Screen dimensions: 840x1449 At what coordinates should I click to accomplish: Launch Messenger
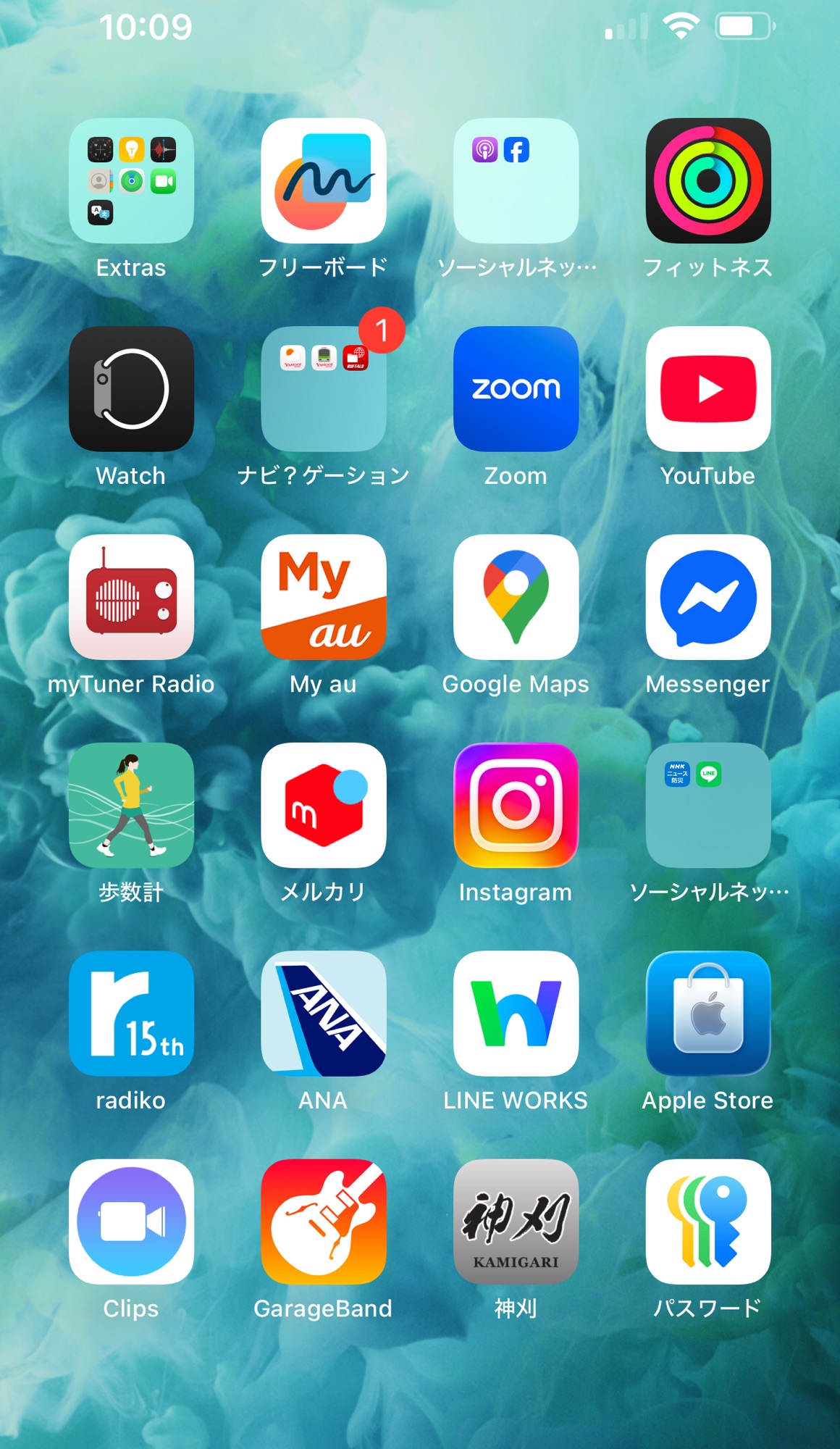(x=707, y=597)
